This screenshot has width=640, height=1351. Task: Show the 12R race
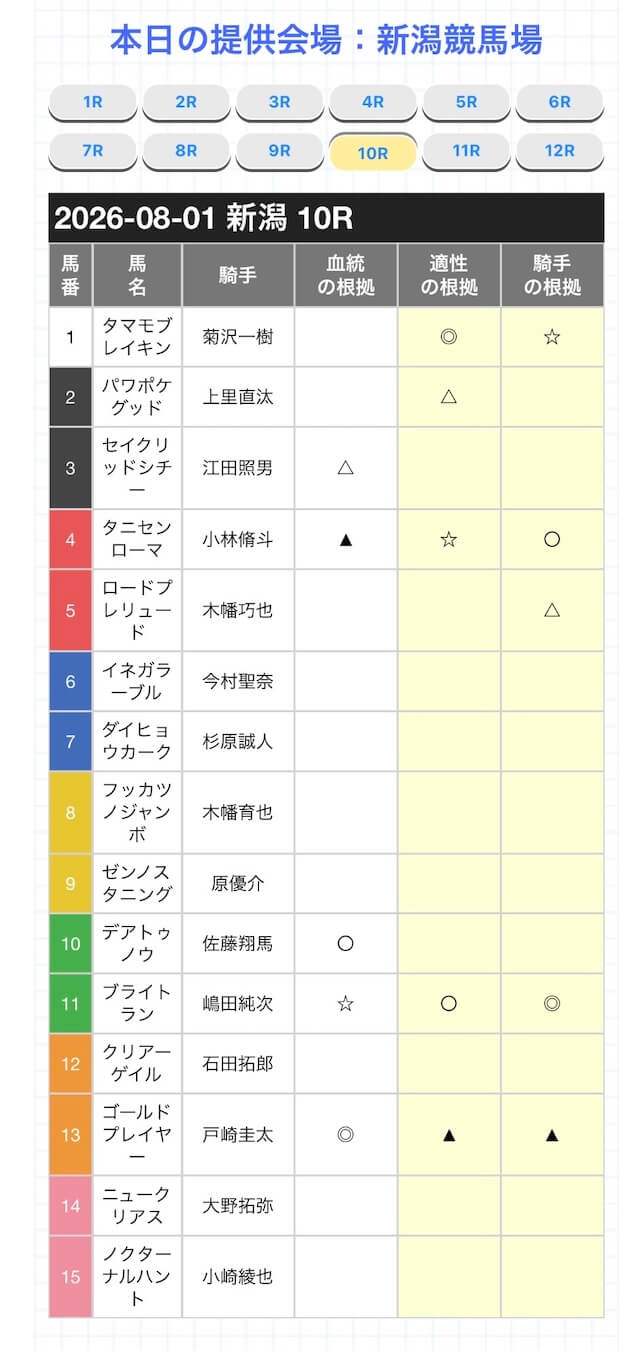(x=560, y=151)
